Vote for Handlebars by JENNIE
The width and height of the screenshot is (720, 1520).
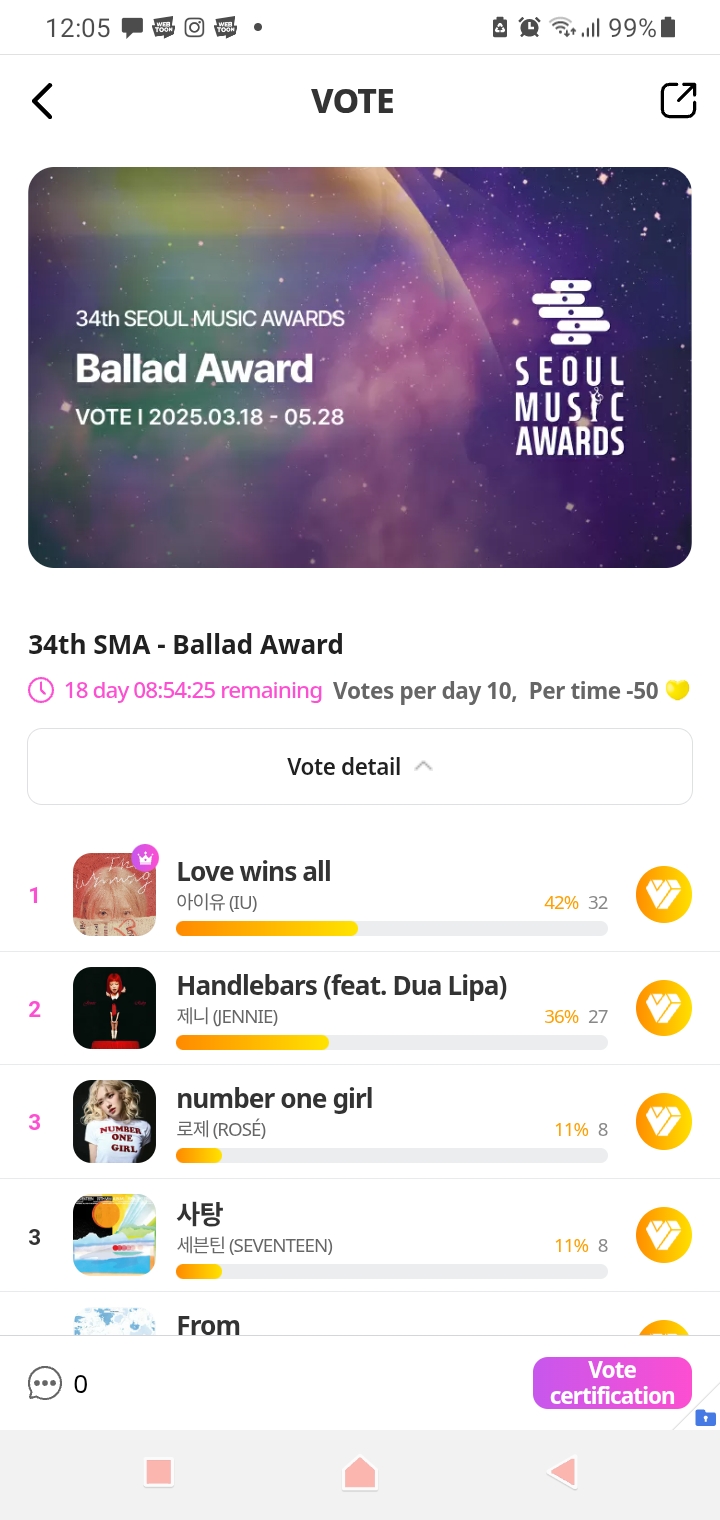pyautogui.click(x=664, y=1008)
